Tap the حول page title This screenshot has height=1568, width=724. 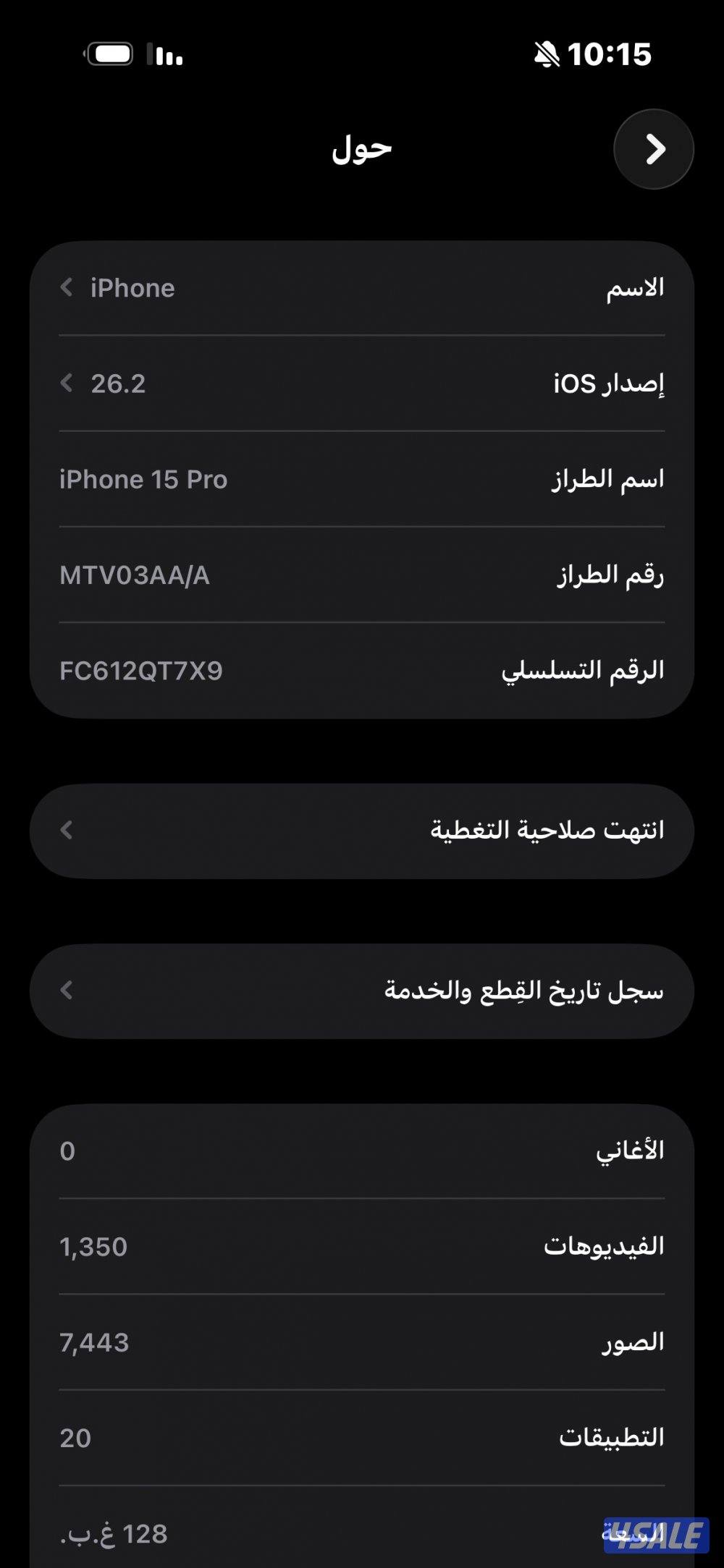360,148
